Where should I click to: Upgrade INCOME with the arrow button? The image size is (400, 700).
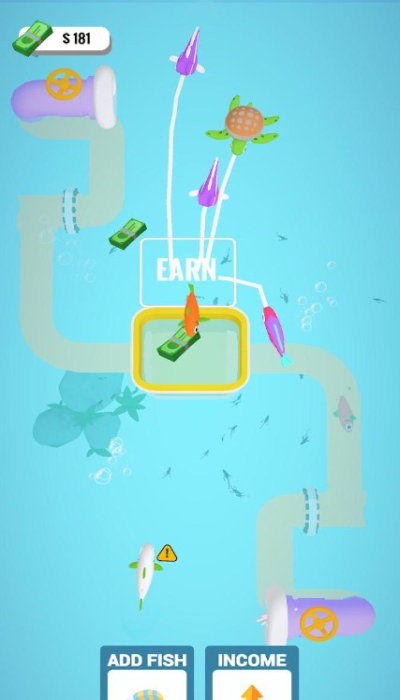click(x=252, y=673)
